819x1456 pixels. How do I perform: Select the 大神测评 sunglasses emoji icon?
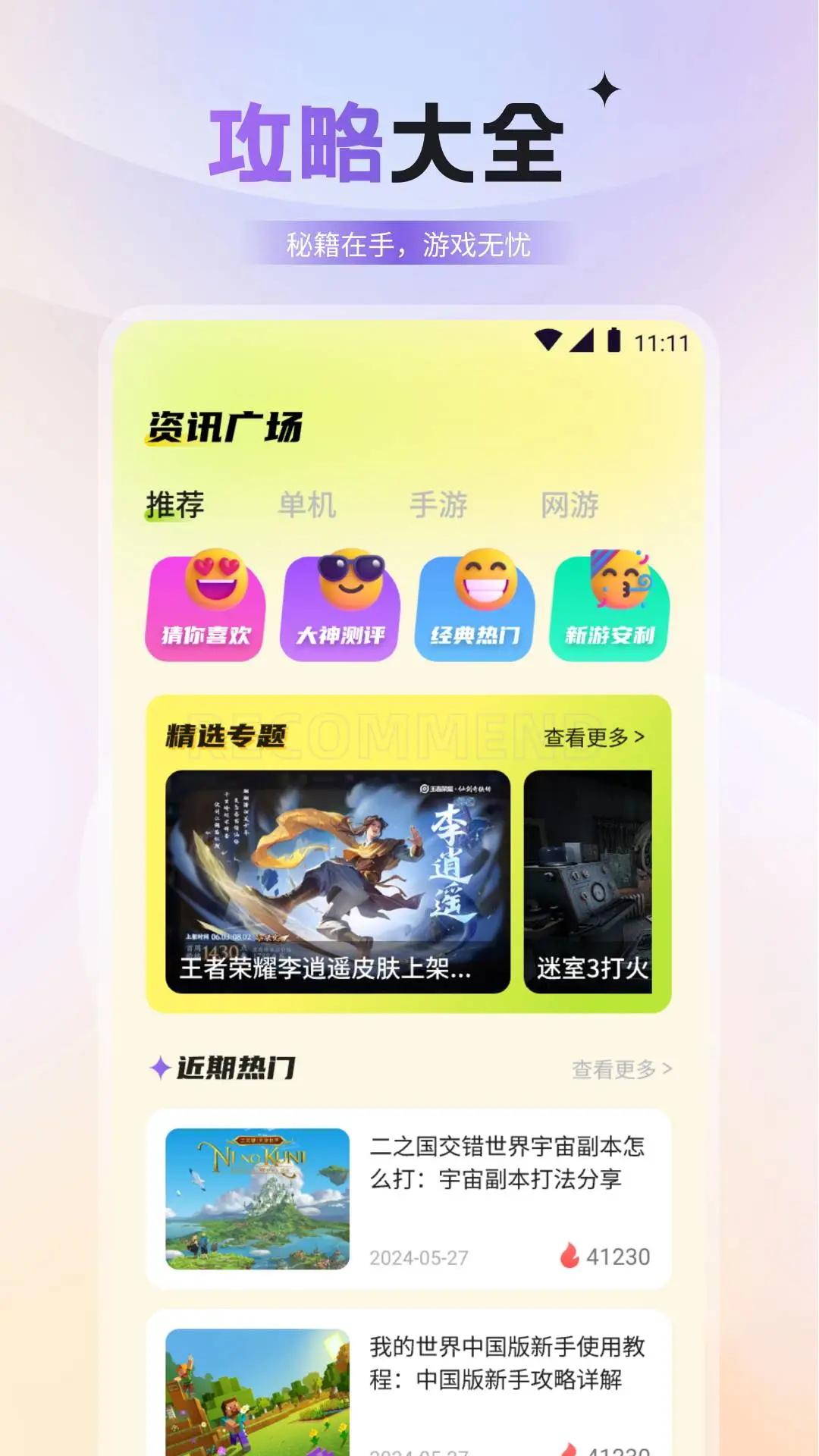(340, 607)
